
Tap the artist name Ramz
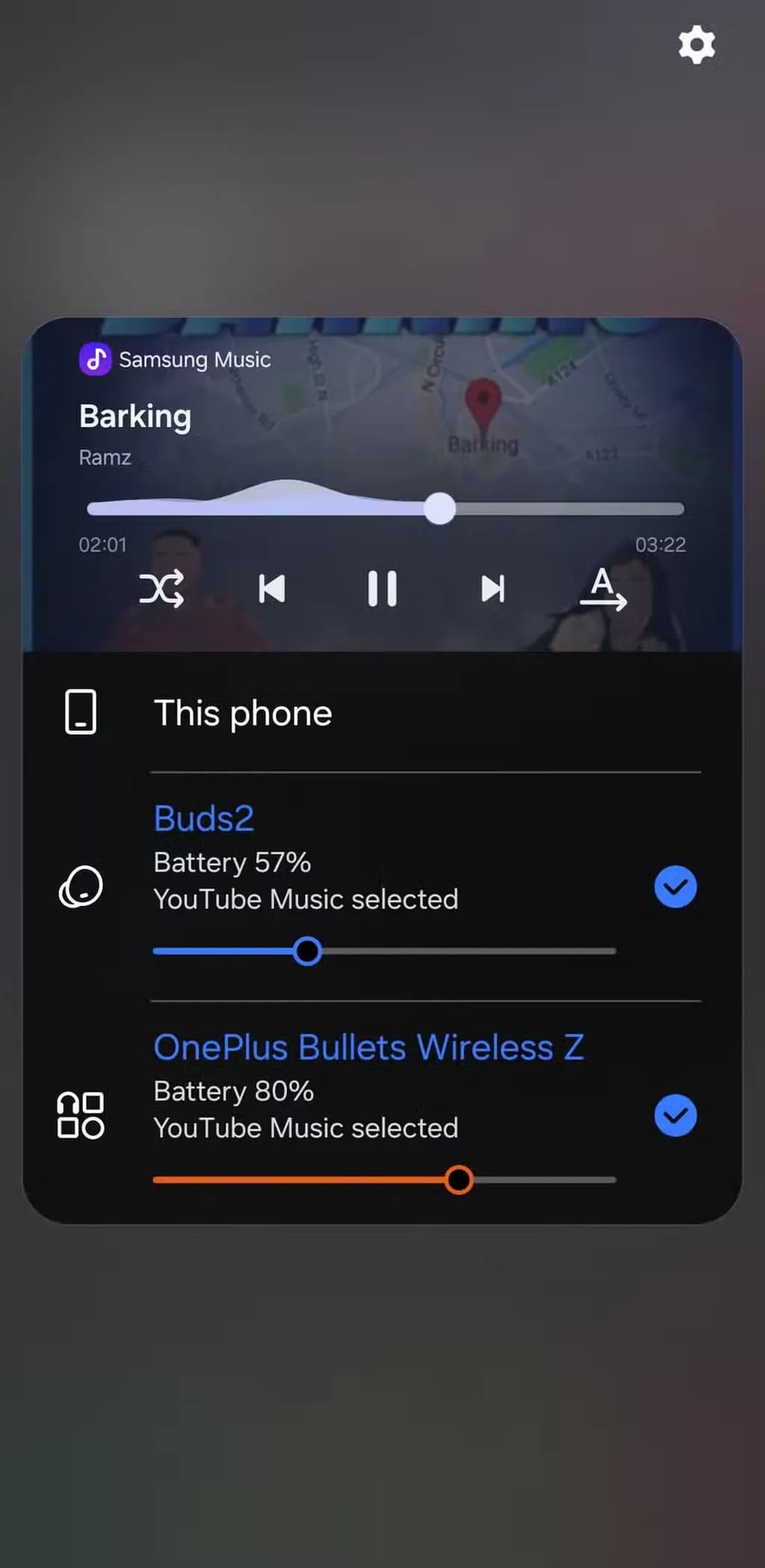(105, 457)
